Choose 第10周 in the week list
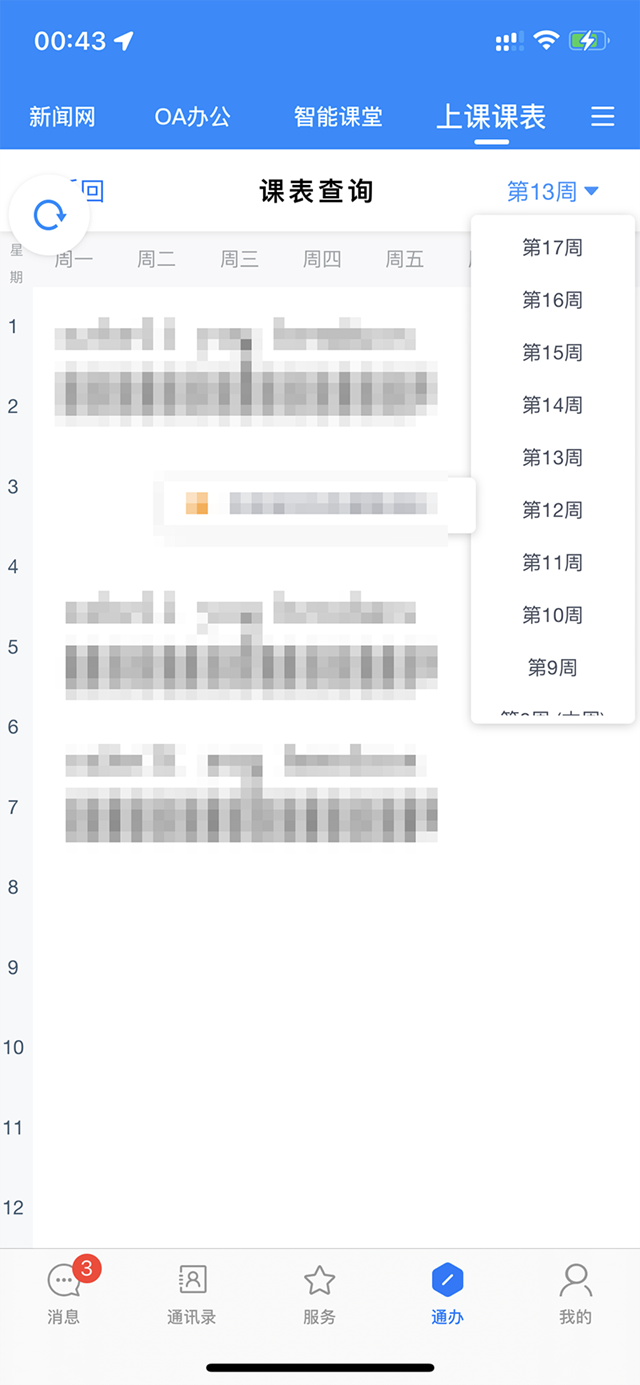This screenshot has height=1385, width=640. point(552,615)
